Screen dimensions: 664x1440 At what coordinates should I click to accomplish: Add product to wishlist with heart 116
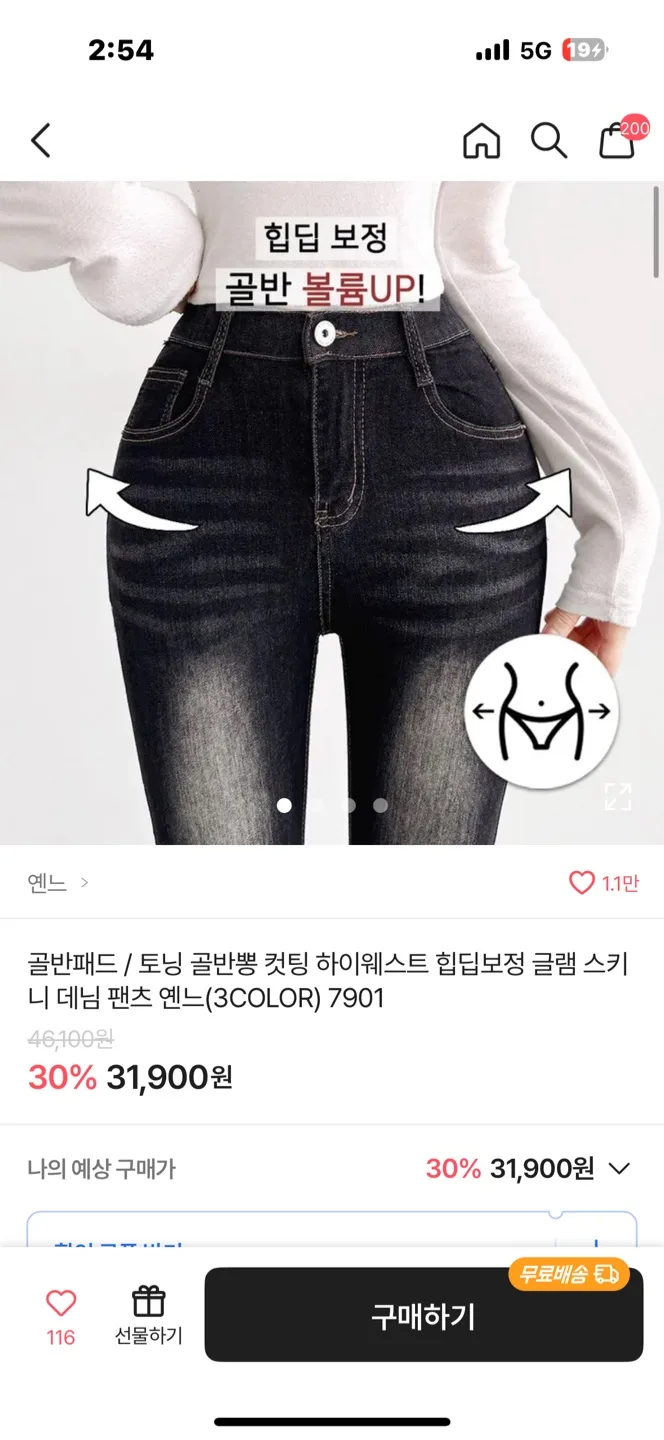coord(61,1315)
